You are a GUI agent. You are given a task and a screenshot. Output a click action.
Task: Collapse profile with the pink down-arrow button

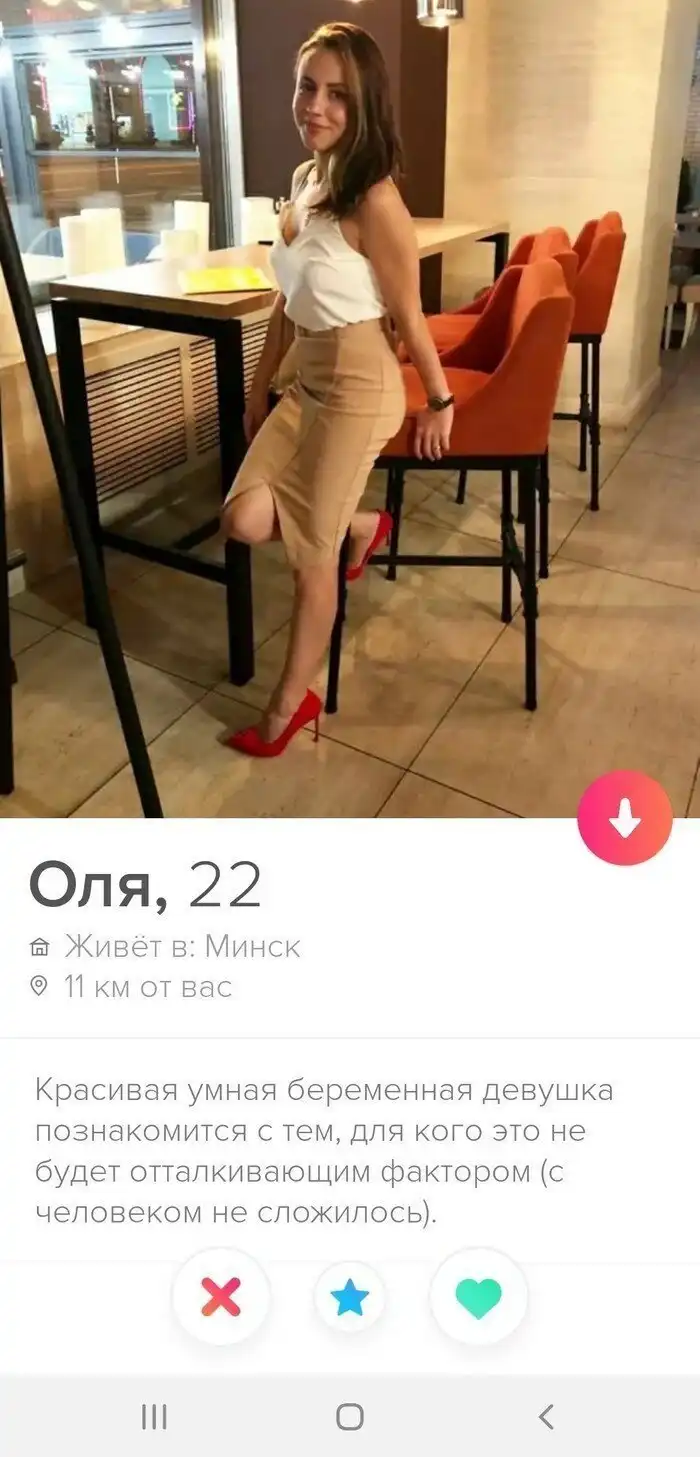(x=625, y=818)
